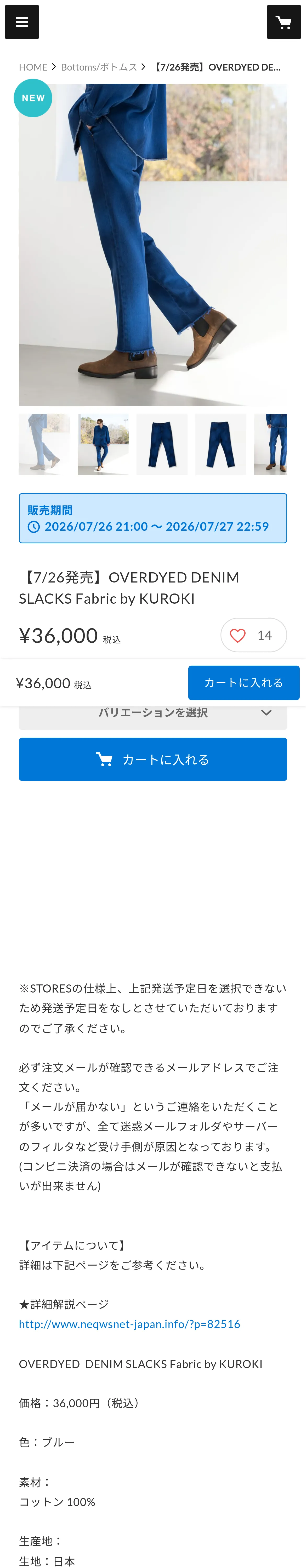Go to HOME breadcrumb

(33, 67)
